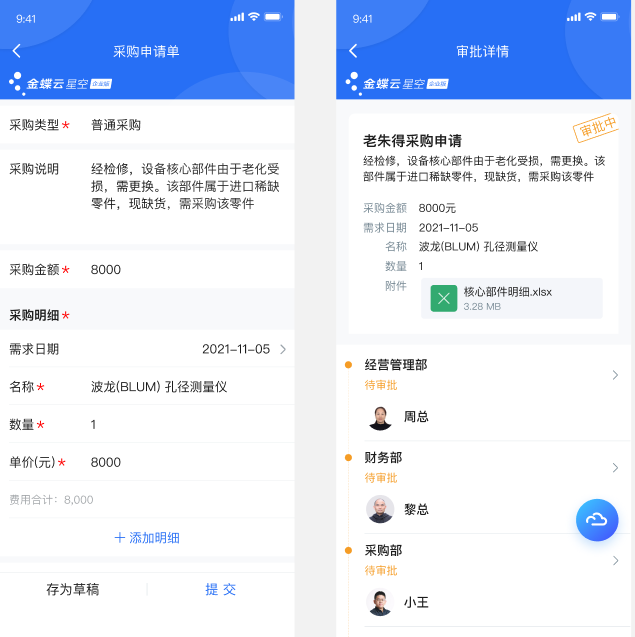This screenshot has width=635, height=637.
Task: Save the form with 存为草稿
Action: pos(73,590)
